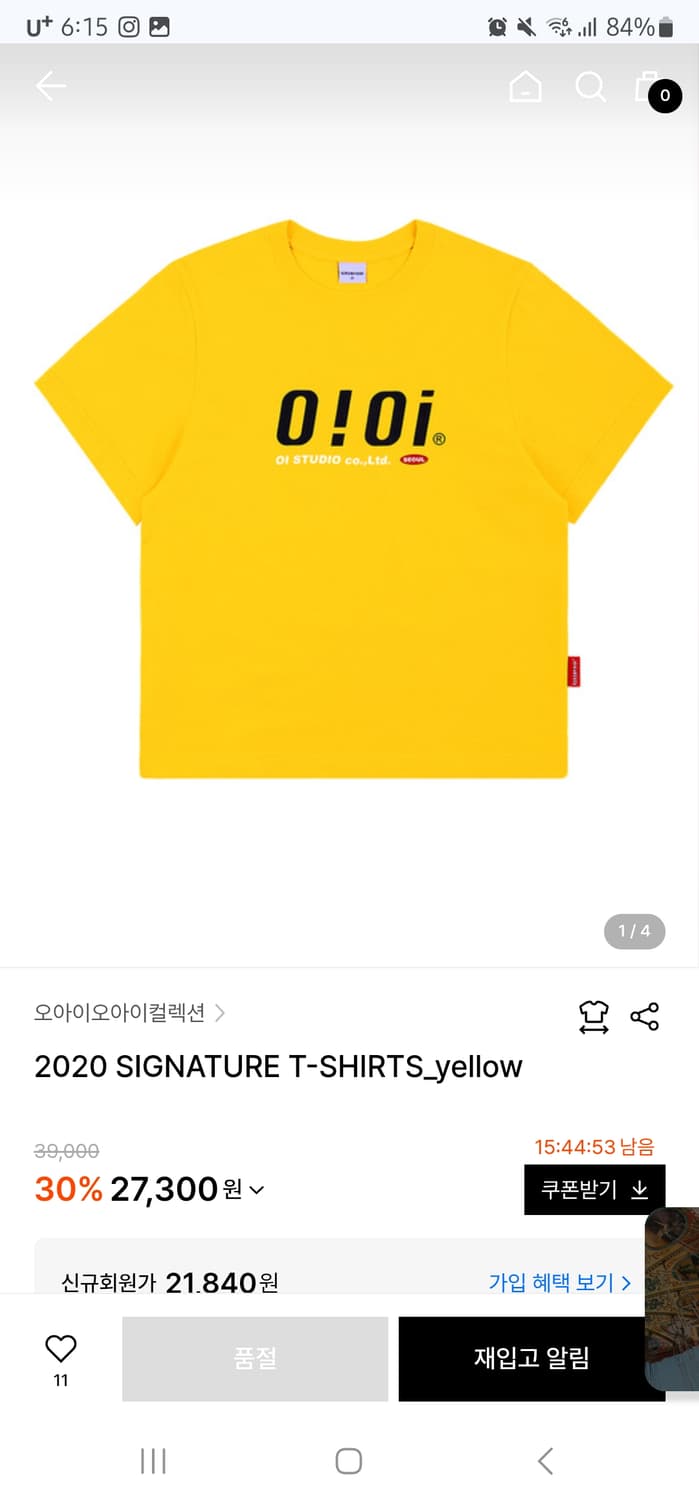Open the T-shirt size guide icon
Image resolution: width=699 pixels, height=1500 pixels.
coord(594,1017)
